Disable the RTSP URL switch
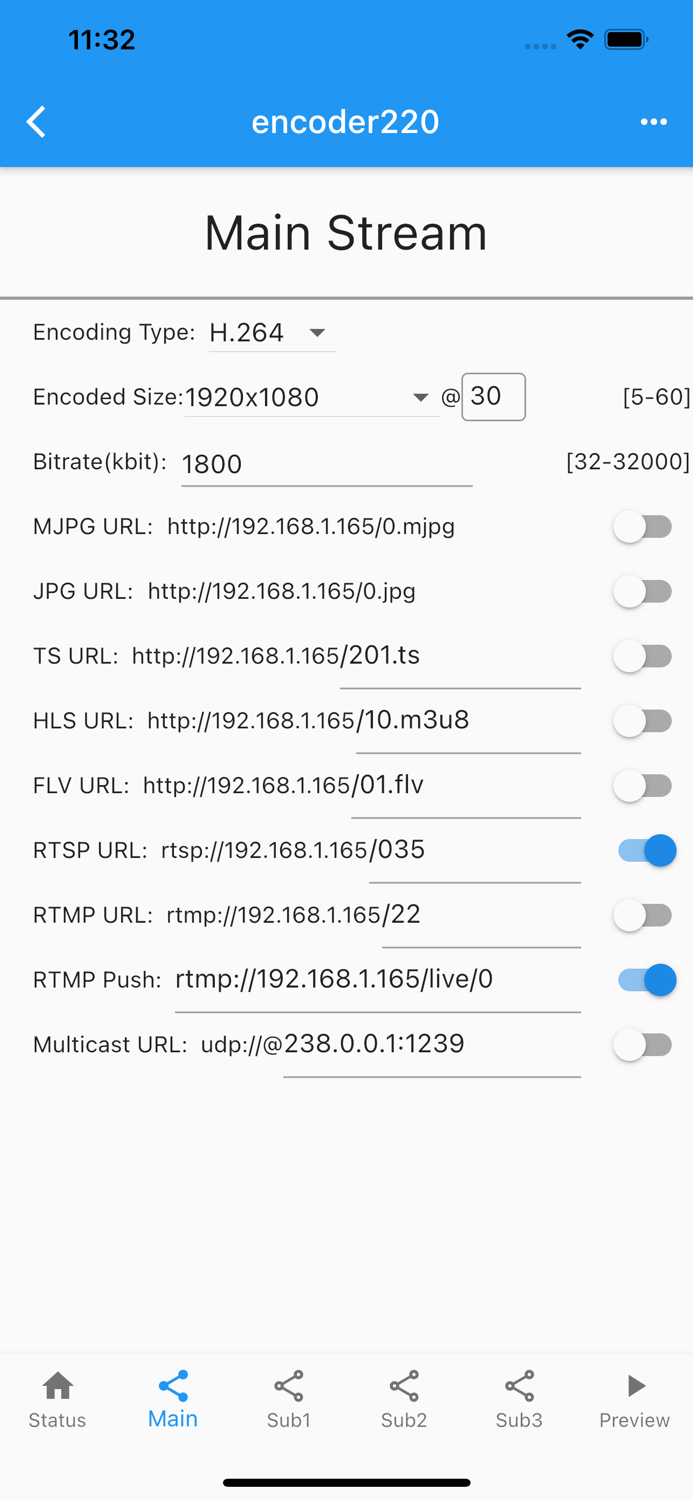This screenshot has height=1500, width=693. click(647, 850)
